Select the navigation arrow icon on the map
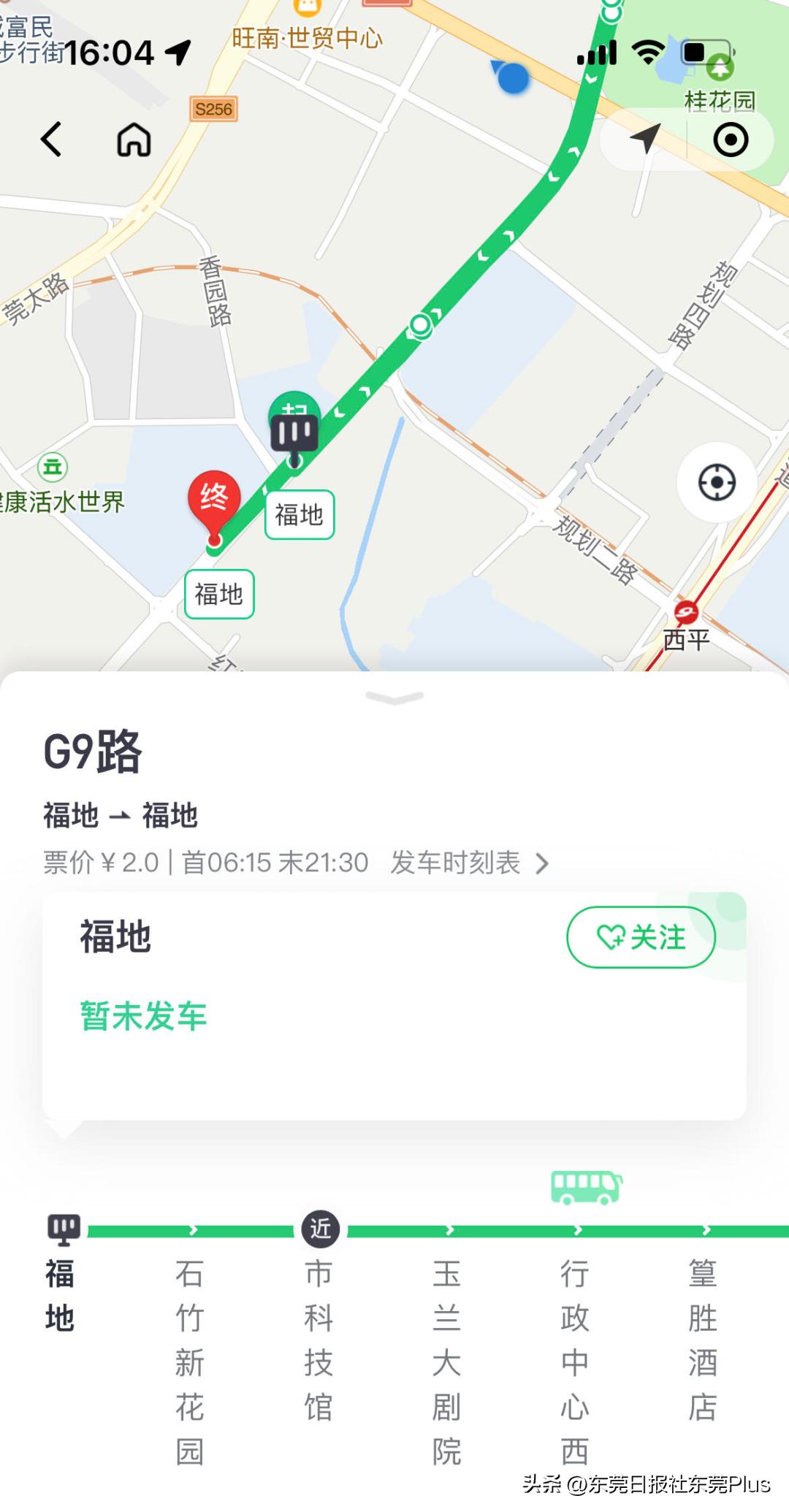 coord(646,140)
